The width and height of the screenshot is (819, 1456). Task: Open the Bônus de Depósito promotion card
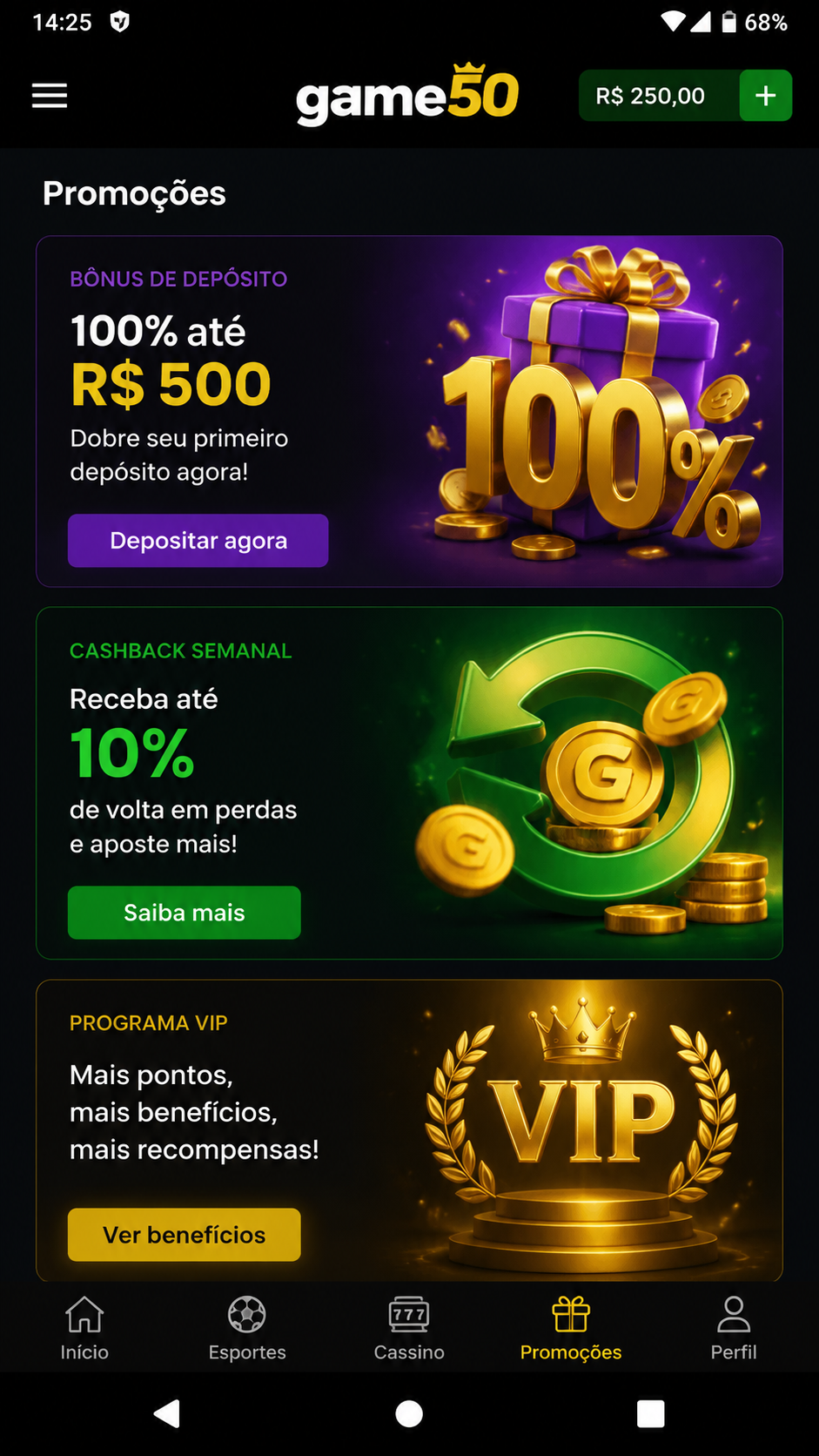pyautogui.click(x=409, y=411)
